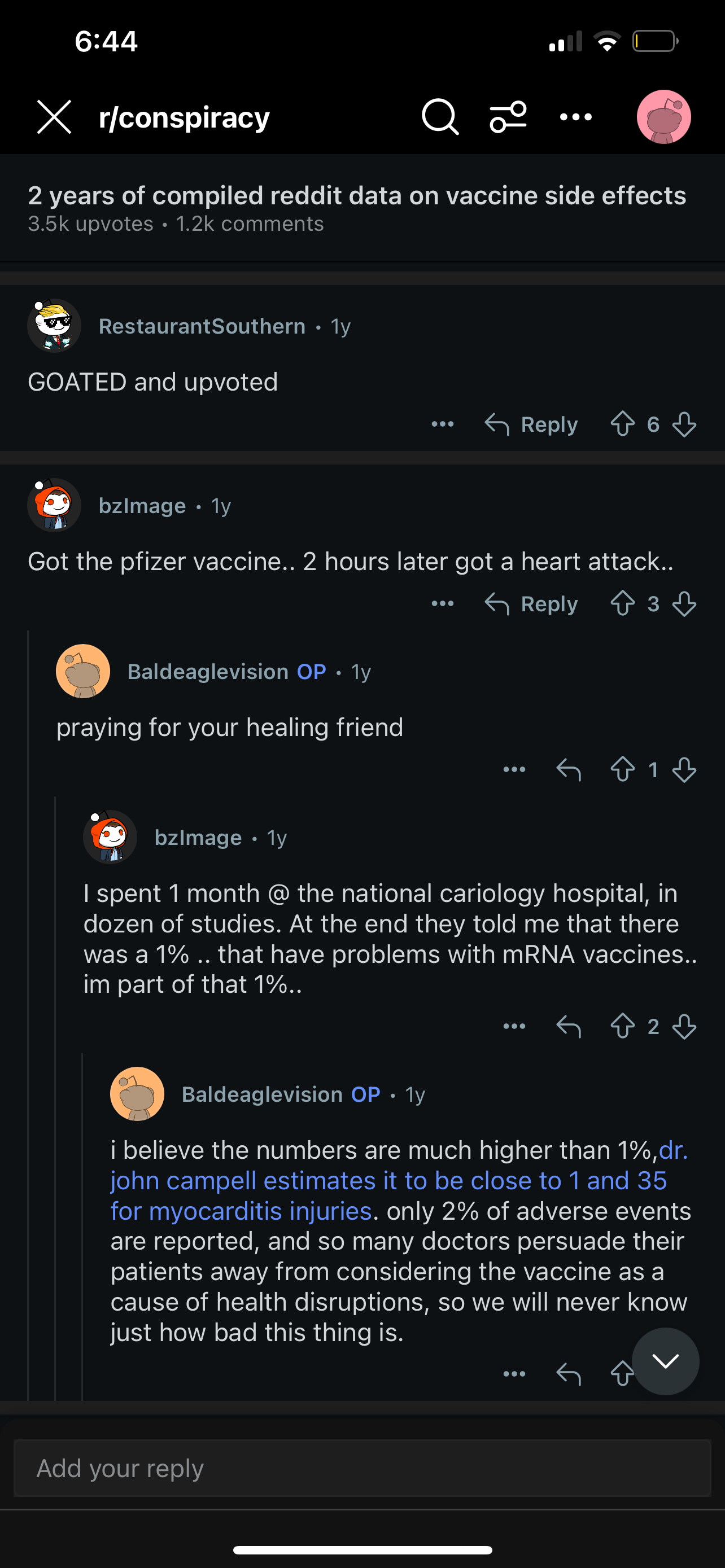The width and height of the screenshot is (725, 1568).
Task: Open your profile avatar menu
Action: [663, 117]
